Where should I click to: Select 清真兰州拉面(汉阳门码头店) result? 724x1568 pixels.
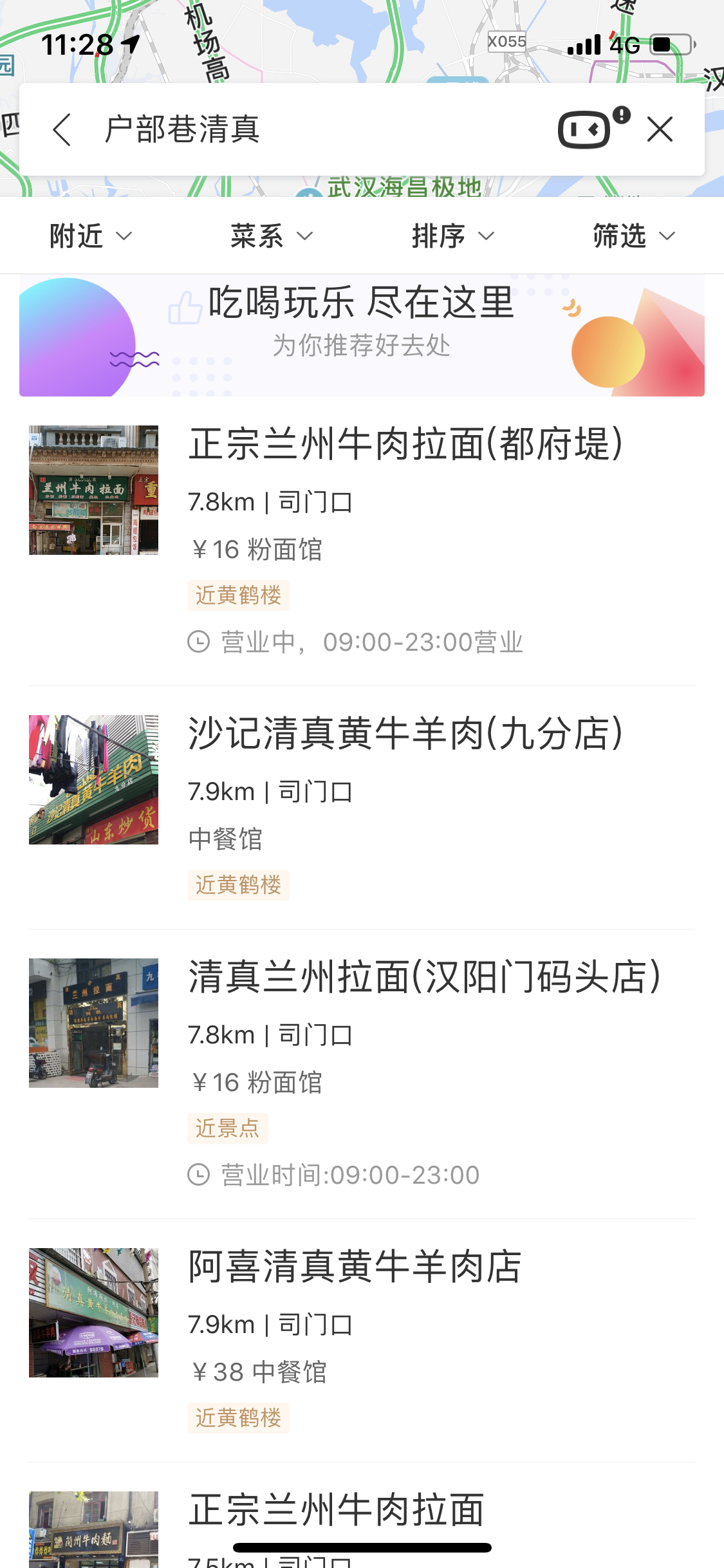coord(425,977)
